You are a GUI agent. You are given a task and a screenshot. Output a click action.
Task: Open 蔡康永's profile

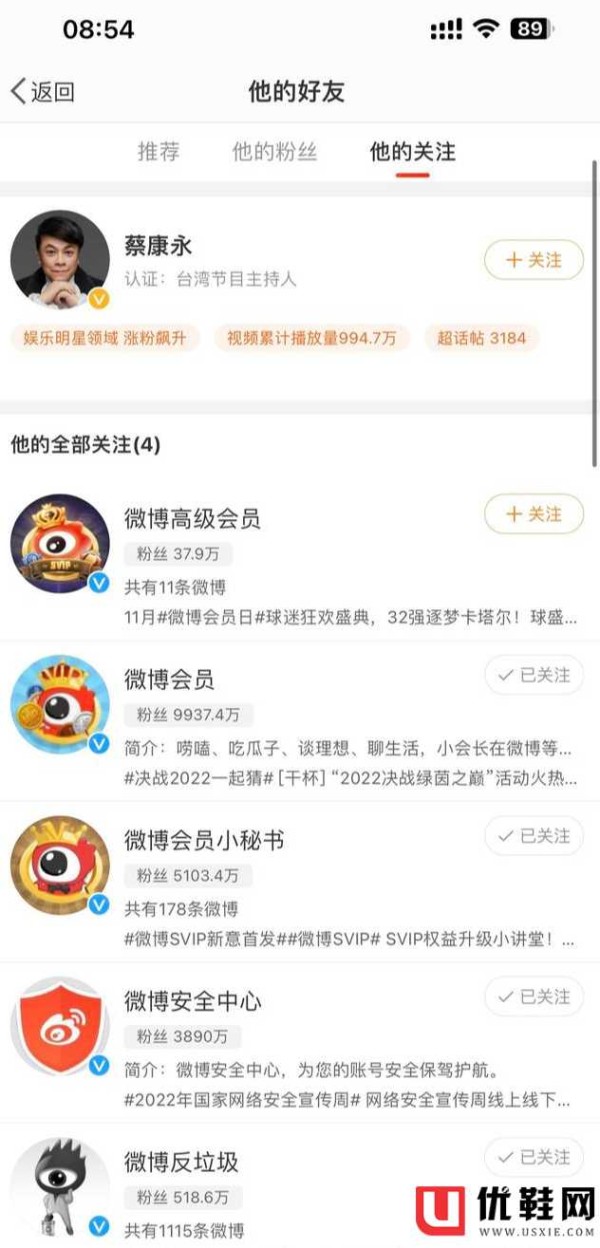(x=158, y=246)
